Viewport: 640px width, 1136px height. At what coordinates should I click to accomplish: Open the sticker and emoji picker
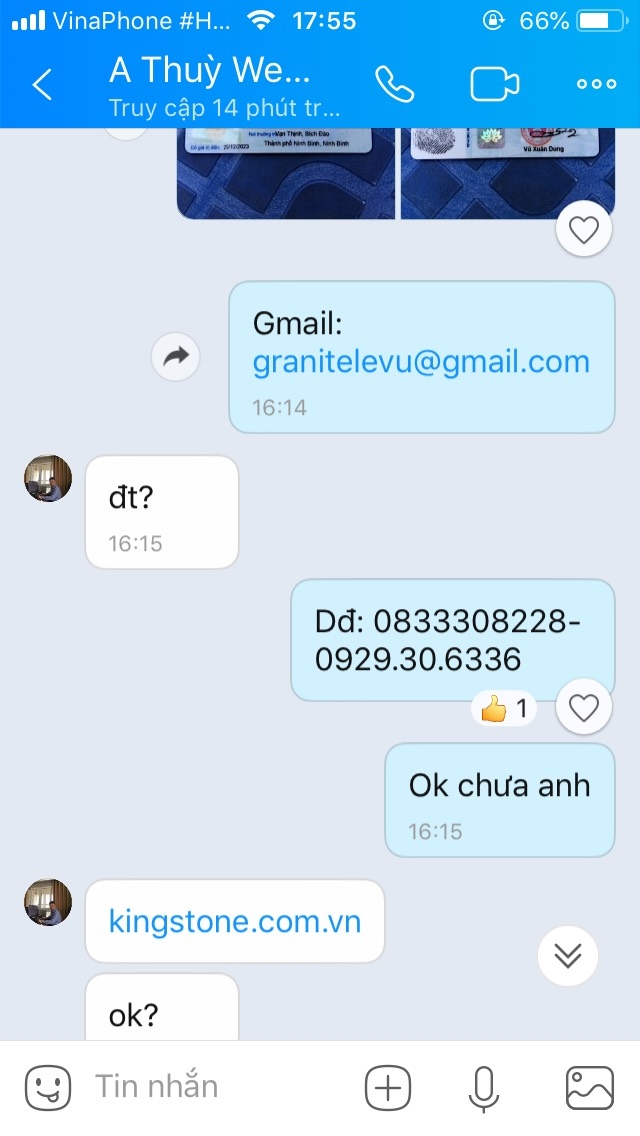pyautogui.click(x=48, y=1087)
